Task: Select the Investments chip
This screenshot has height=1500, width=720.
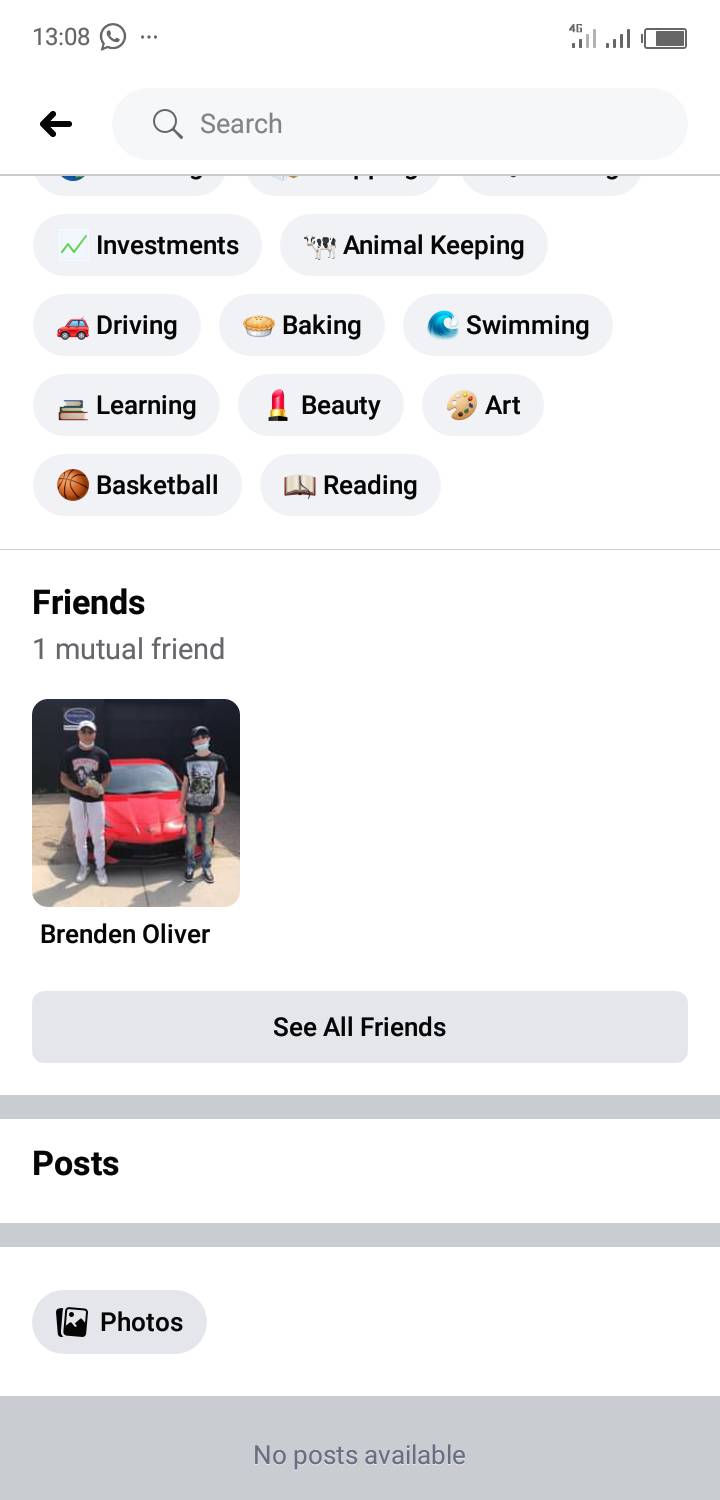Action: coord(147,245)
